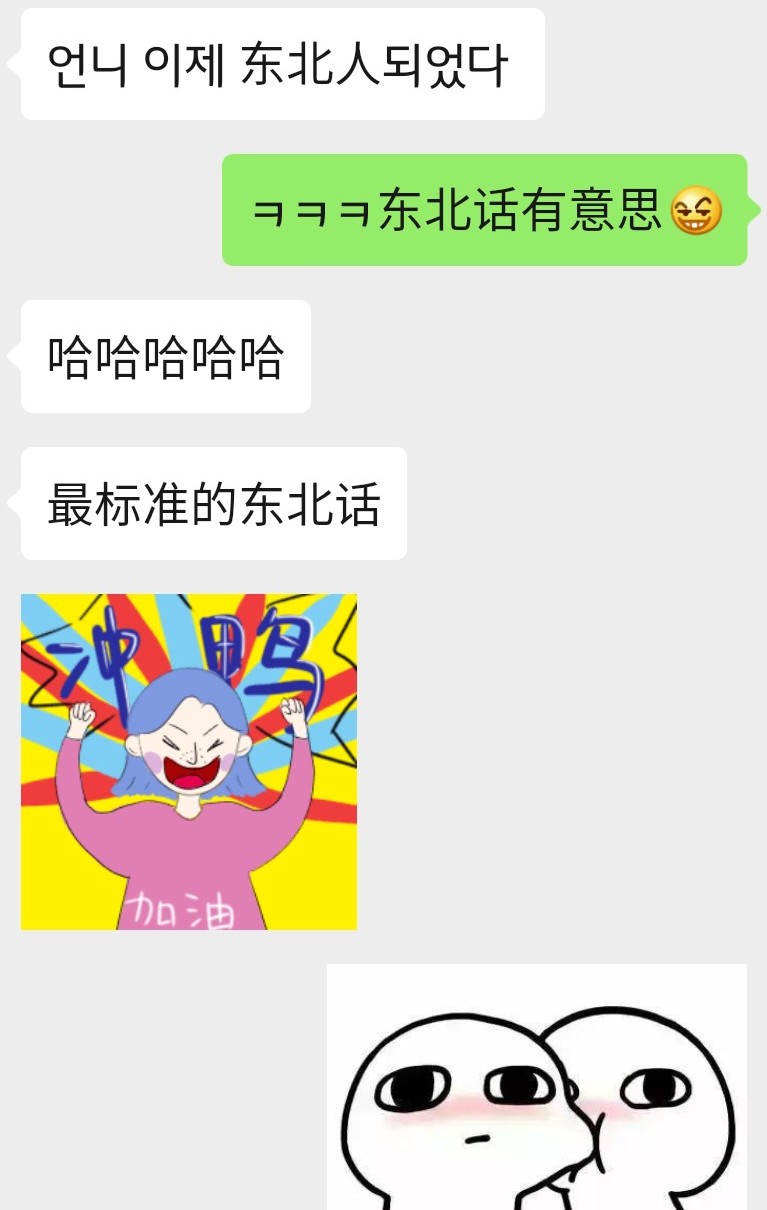View the two white blob characters sticker

click(x=537, y=1087)
